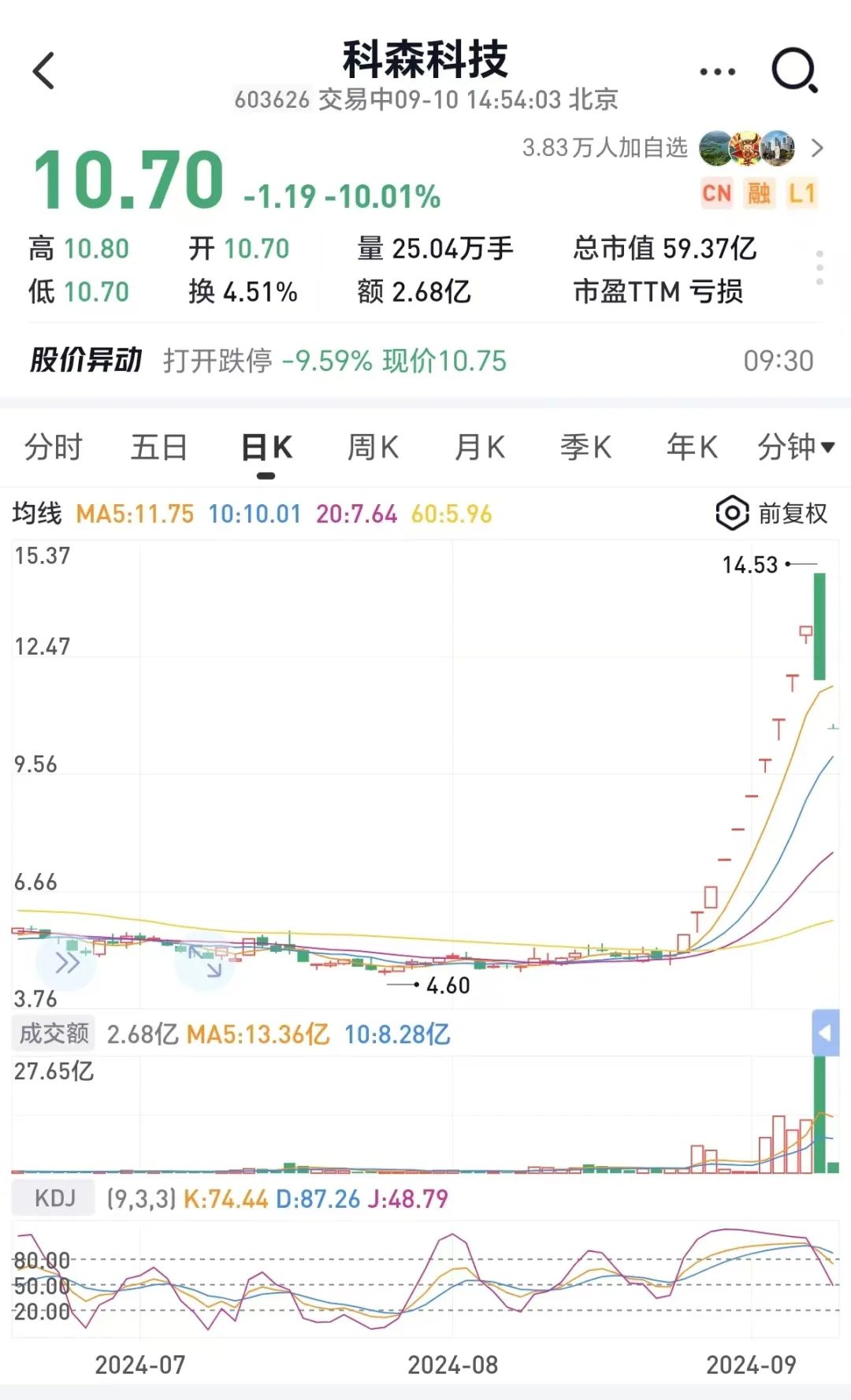Open the 分钟 interval dropdown
Screen dimensions: 851x1400
pyautogui.click(x=796, y=447)
